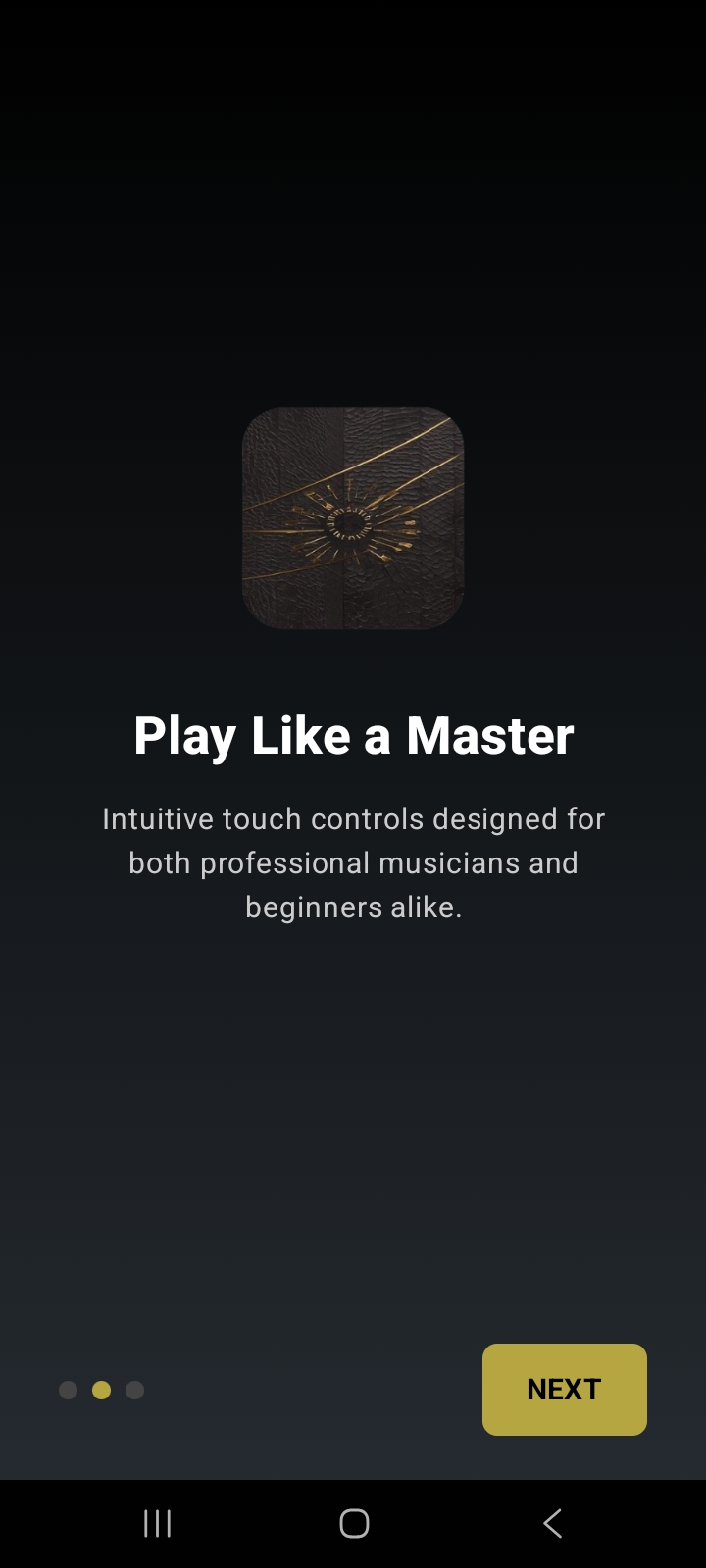Open the Recents view in navigation bar
This screenshot has height=1568, width=706.
click(x=155, y=1523)
